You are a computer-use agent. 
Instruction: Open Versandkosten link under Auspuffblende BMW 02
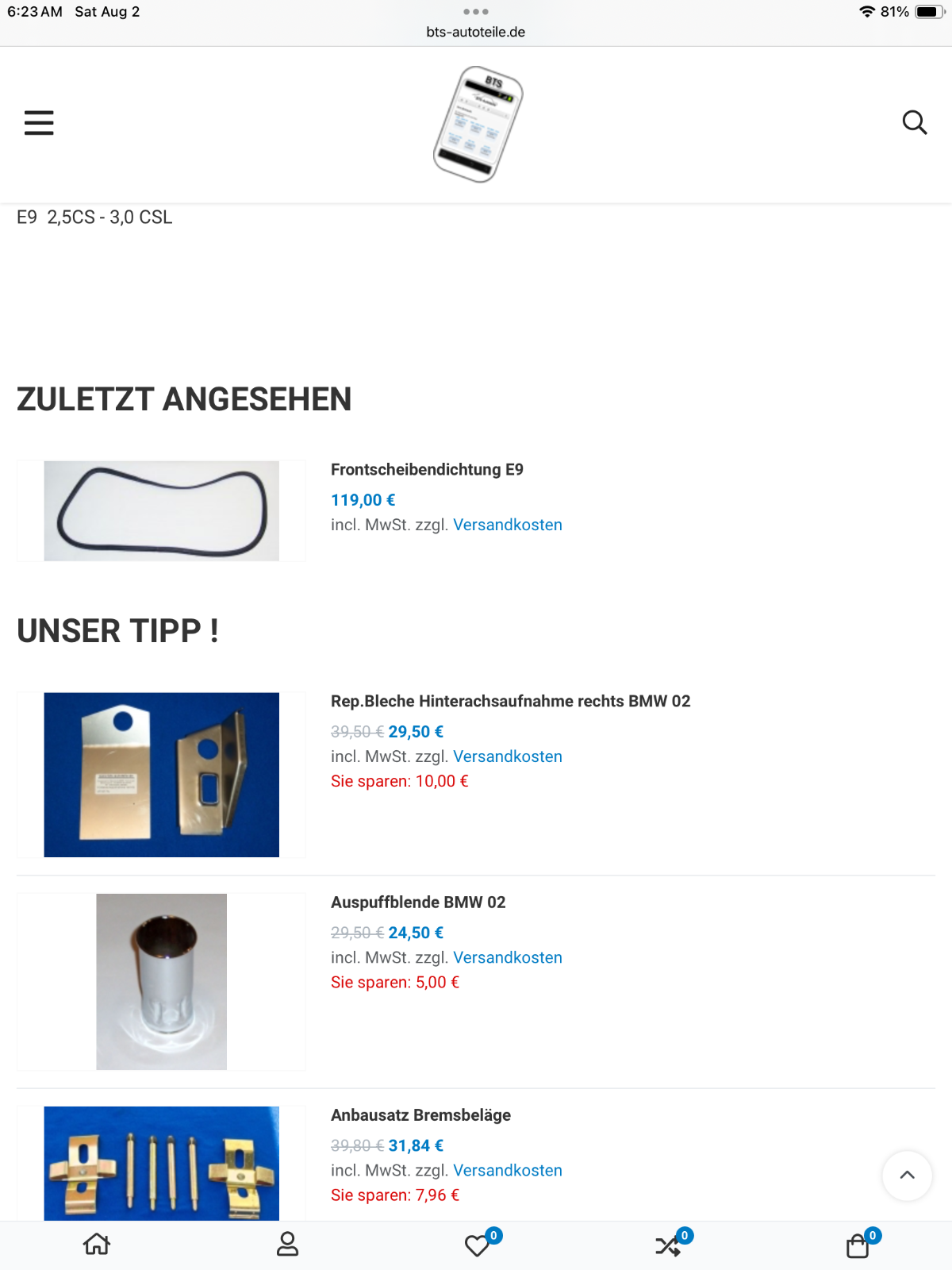507,958
